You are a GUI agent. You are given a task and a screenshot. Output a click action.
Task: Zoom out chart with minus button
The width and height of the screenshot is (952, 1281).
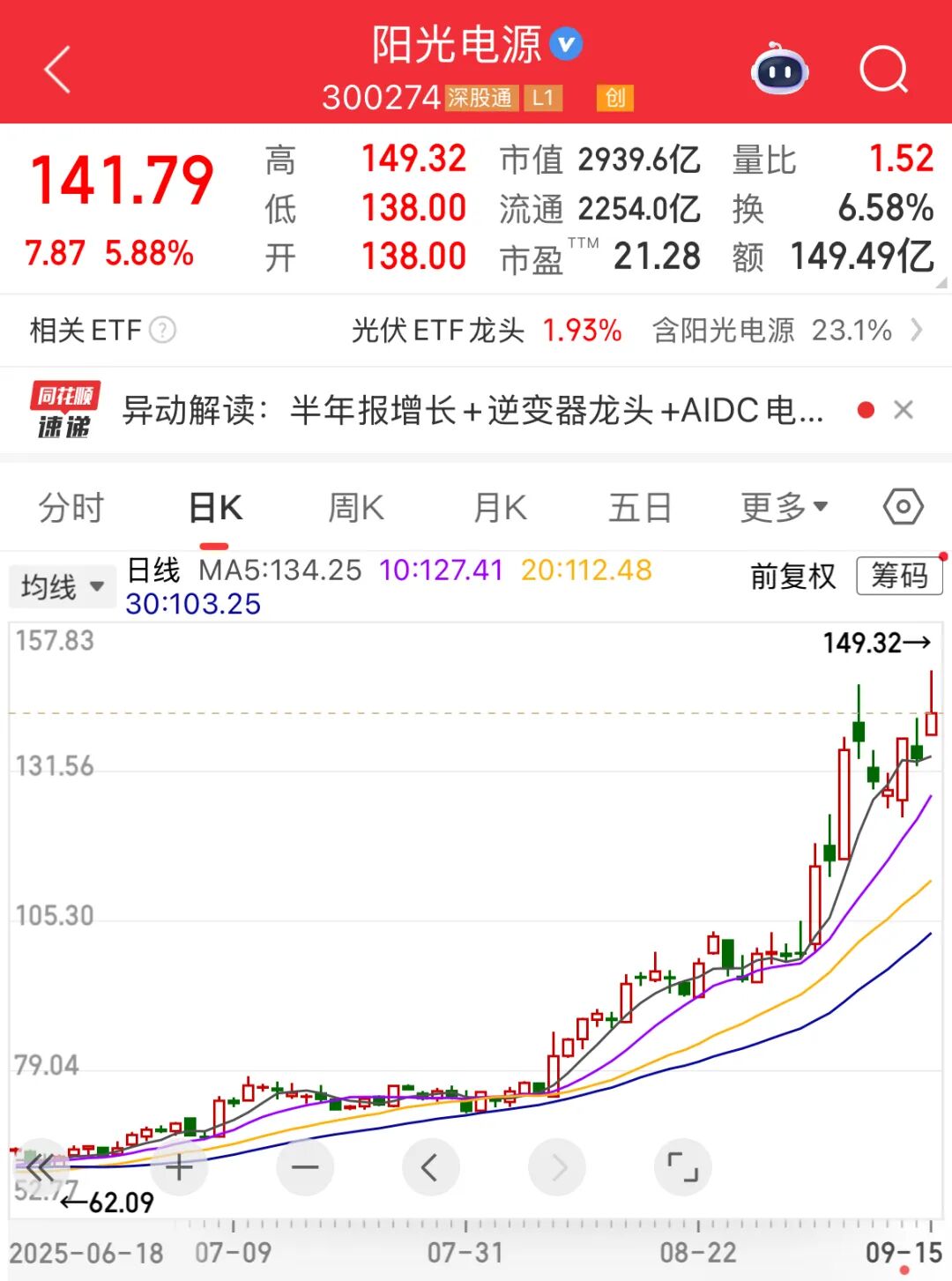pyautogui.click(x=305, y=1168)
